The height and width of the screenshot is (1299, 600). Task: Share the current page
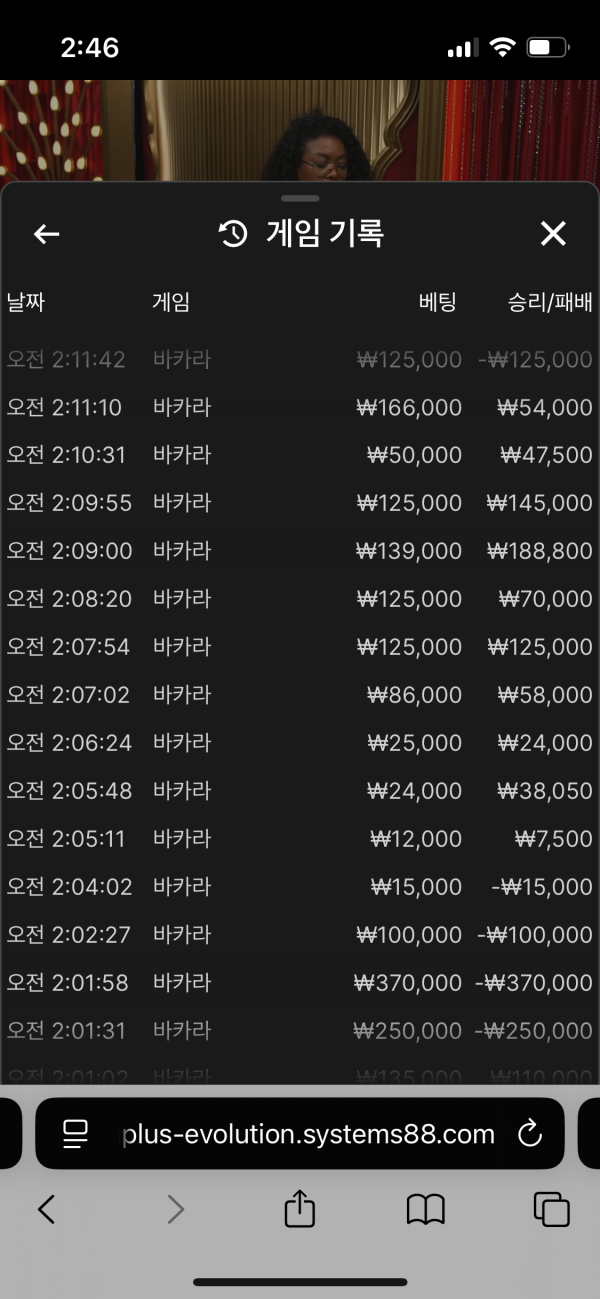point(300,1208)
